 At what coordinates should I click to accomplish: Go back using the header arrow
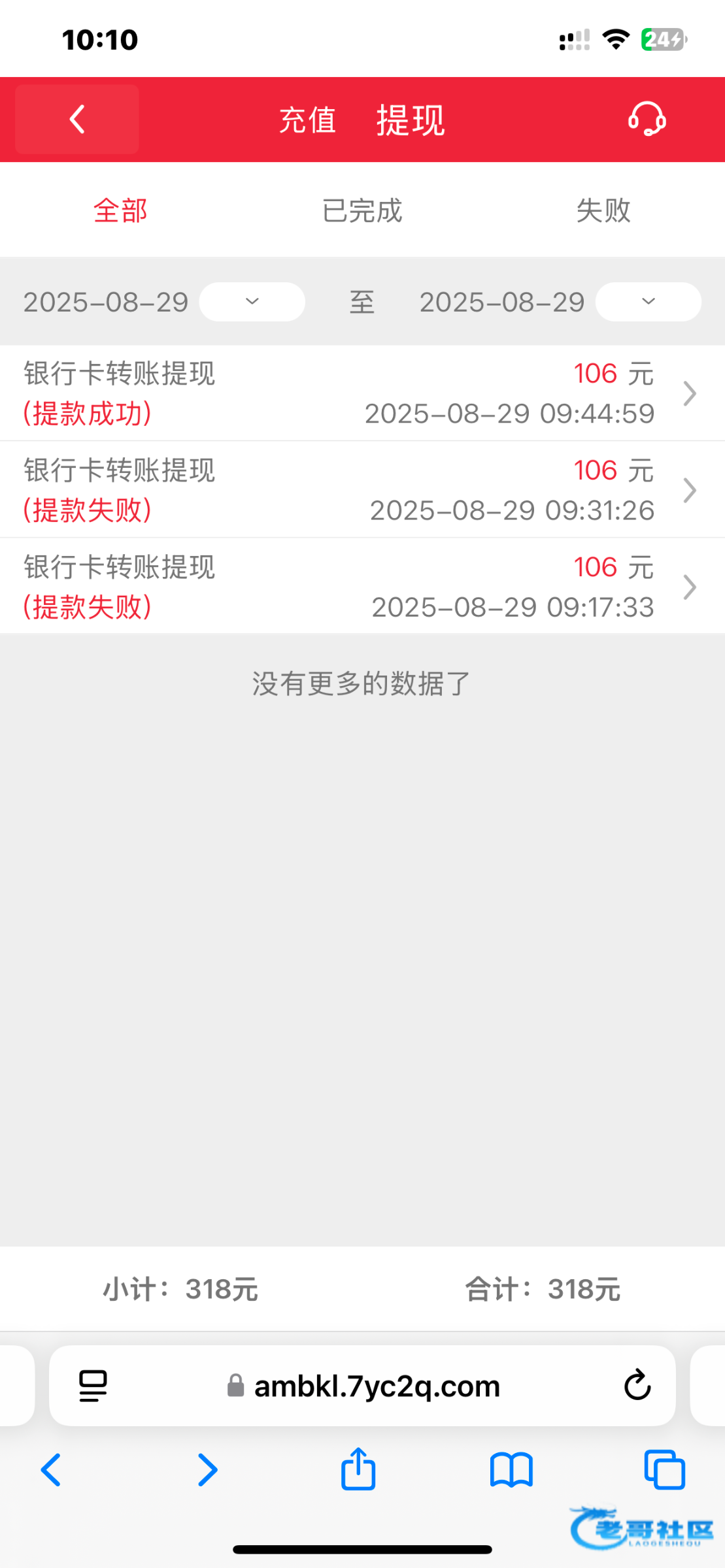pyautogui.click(x=77, y=120)
